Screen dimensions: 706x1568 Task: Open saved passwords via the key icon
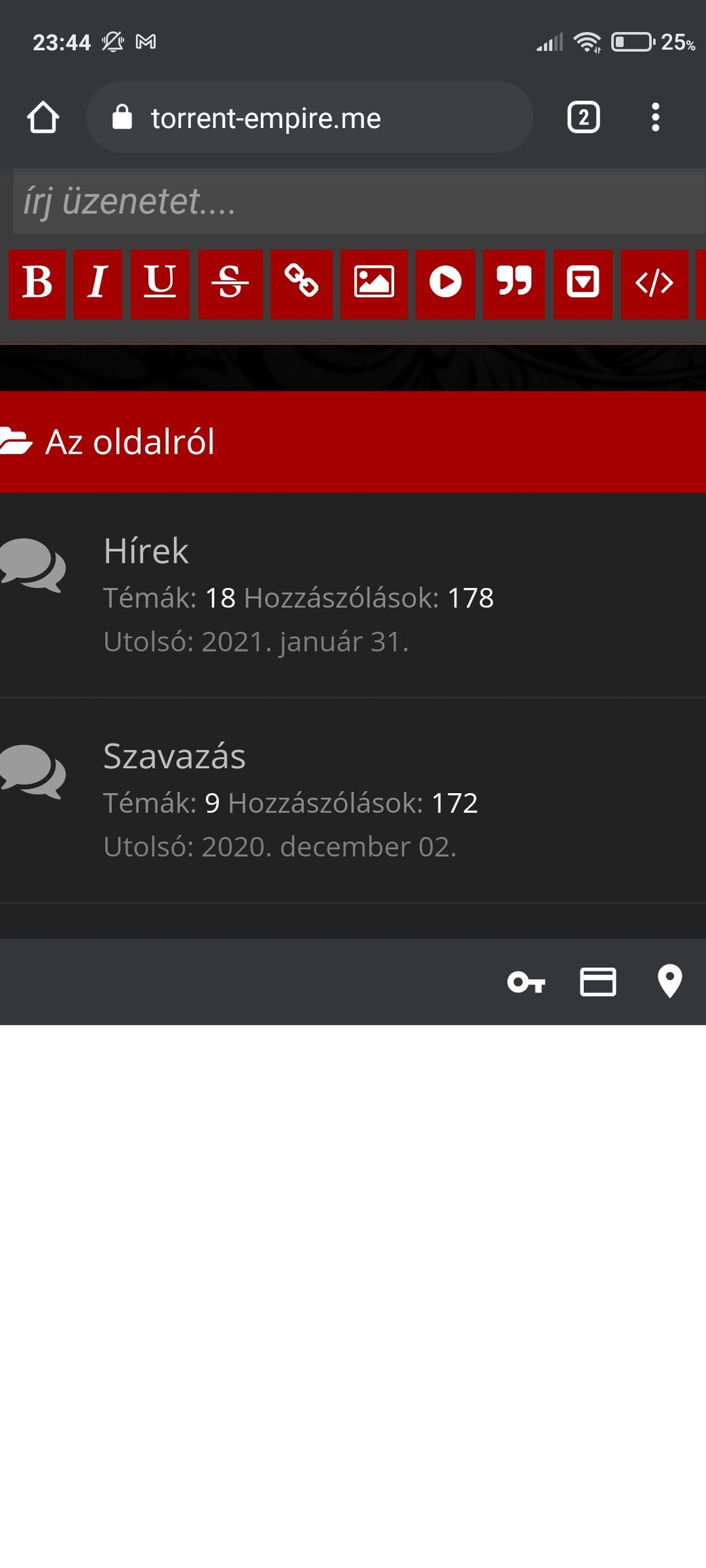tap(526, 981)
